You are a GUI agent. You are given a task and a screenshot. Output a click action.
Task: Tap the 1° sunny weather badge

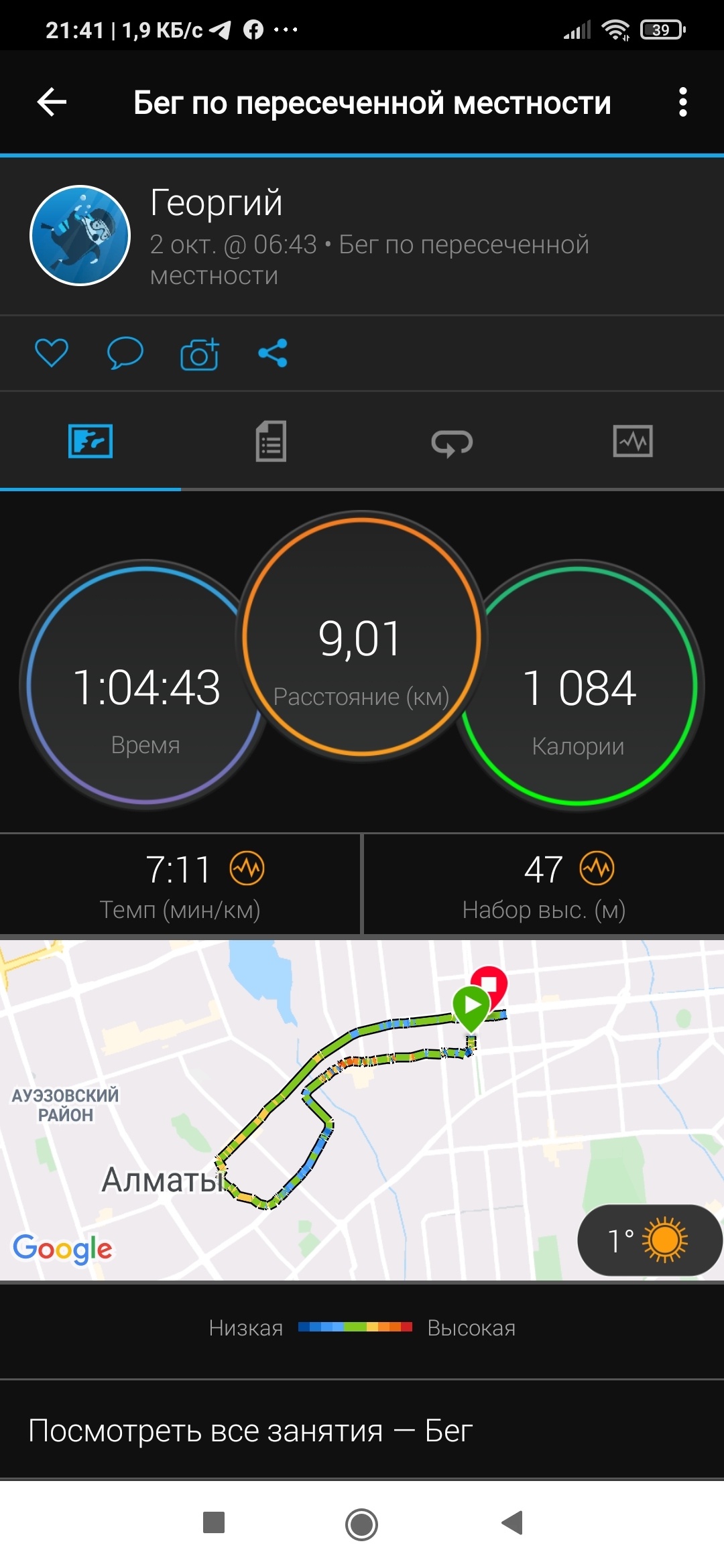648,1240
